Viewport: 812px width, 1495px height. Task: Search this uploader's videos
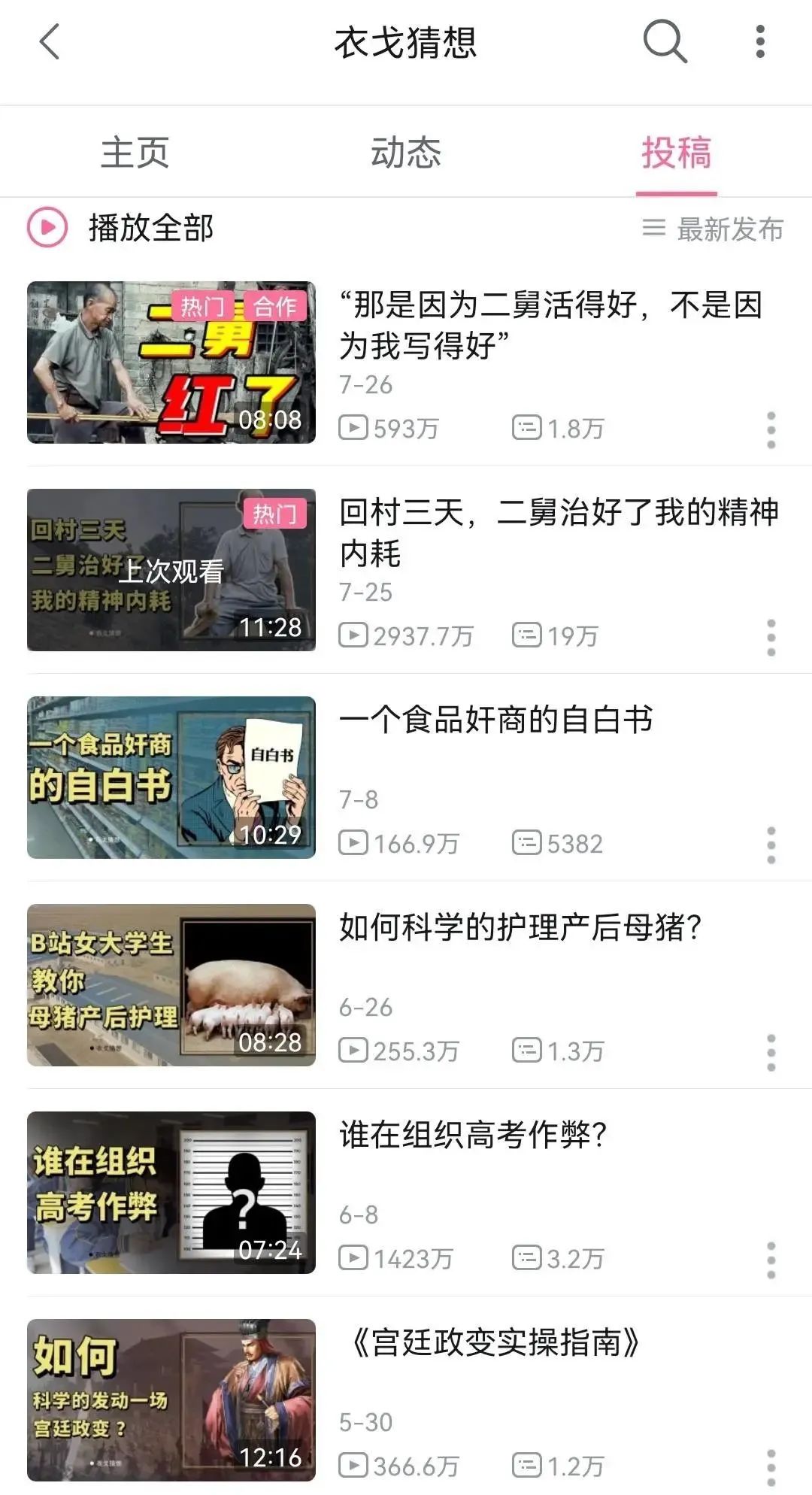click(x=665, y=42)
